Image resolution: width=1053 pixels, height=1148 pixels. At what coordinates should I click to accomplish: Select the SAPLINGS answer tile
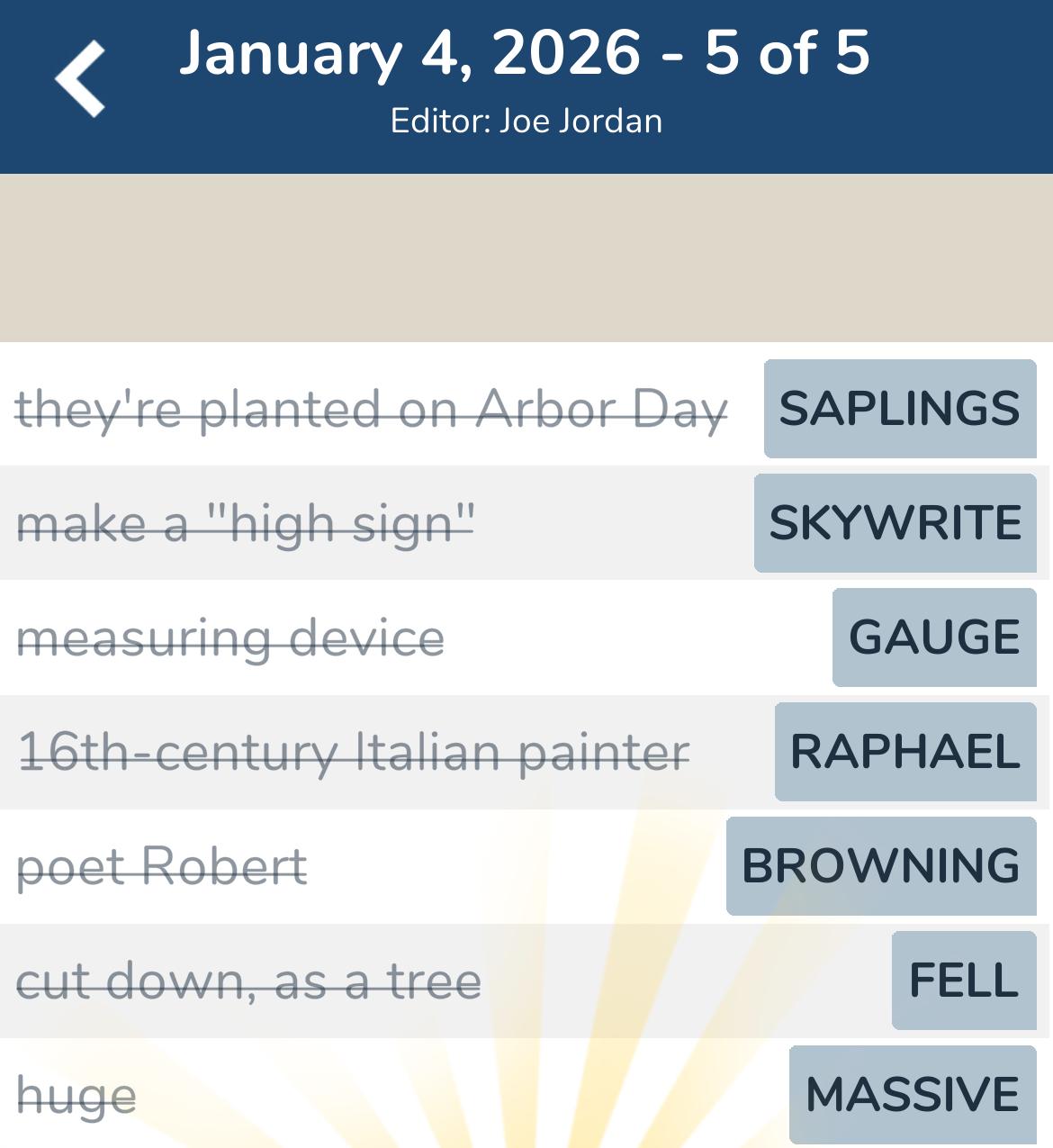coord(898,409)
